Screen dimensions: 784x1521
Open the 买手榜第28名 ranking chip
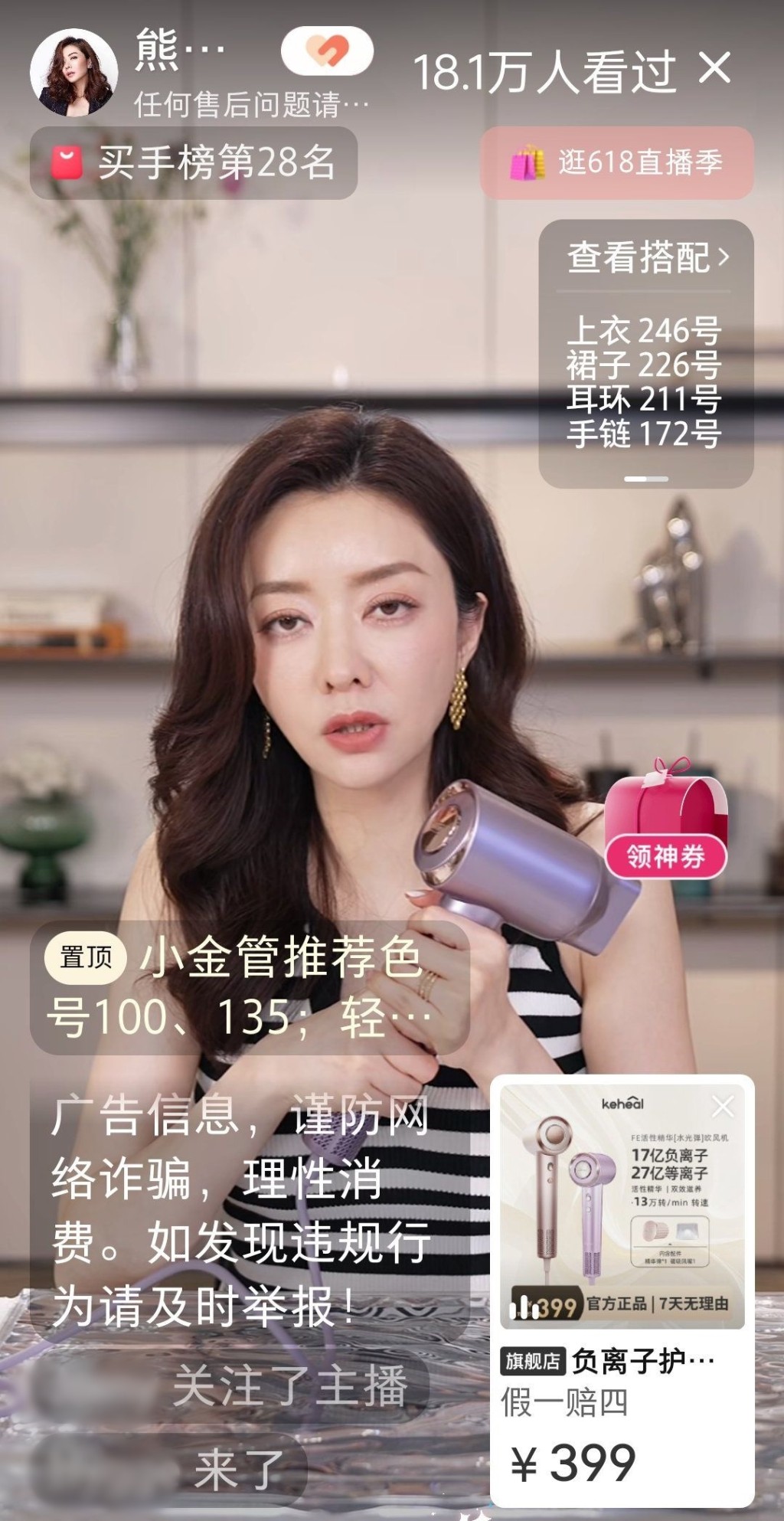pos(194,163)
